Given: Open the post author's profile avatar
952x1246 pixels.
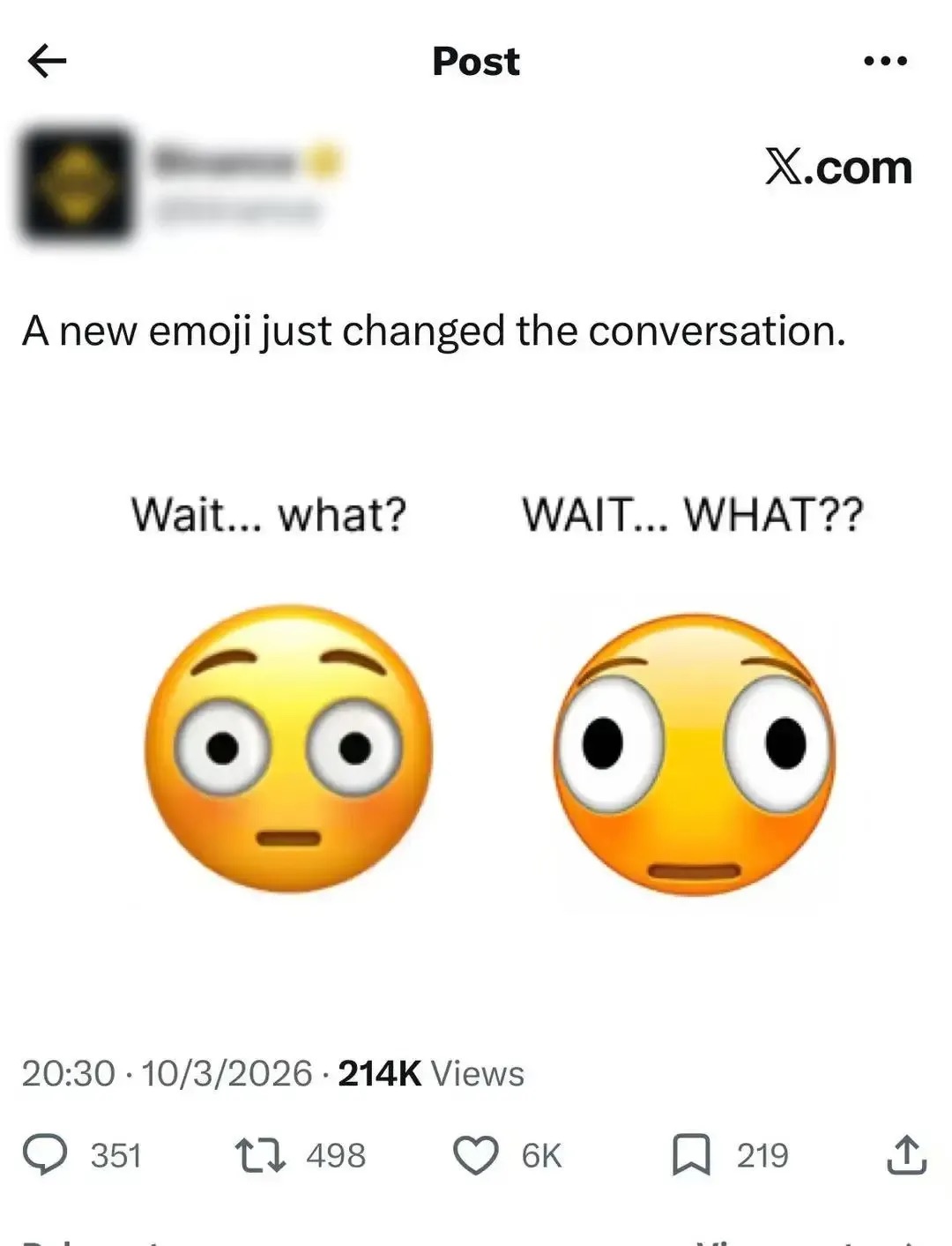Looking at the screenshot, I should pyautogui.click(x=78, y=183).
